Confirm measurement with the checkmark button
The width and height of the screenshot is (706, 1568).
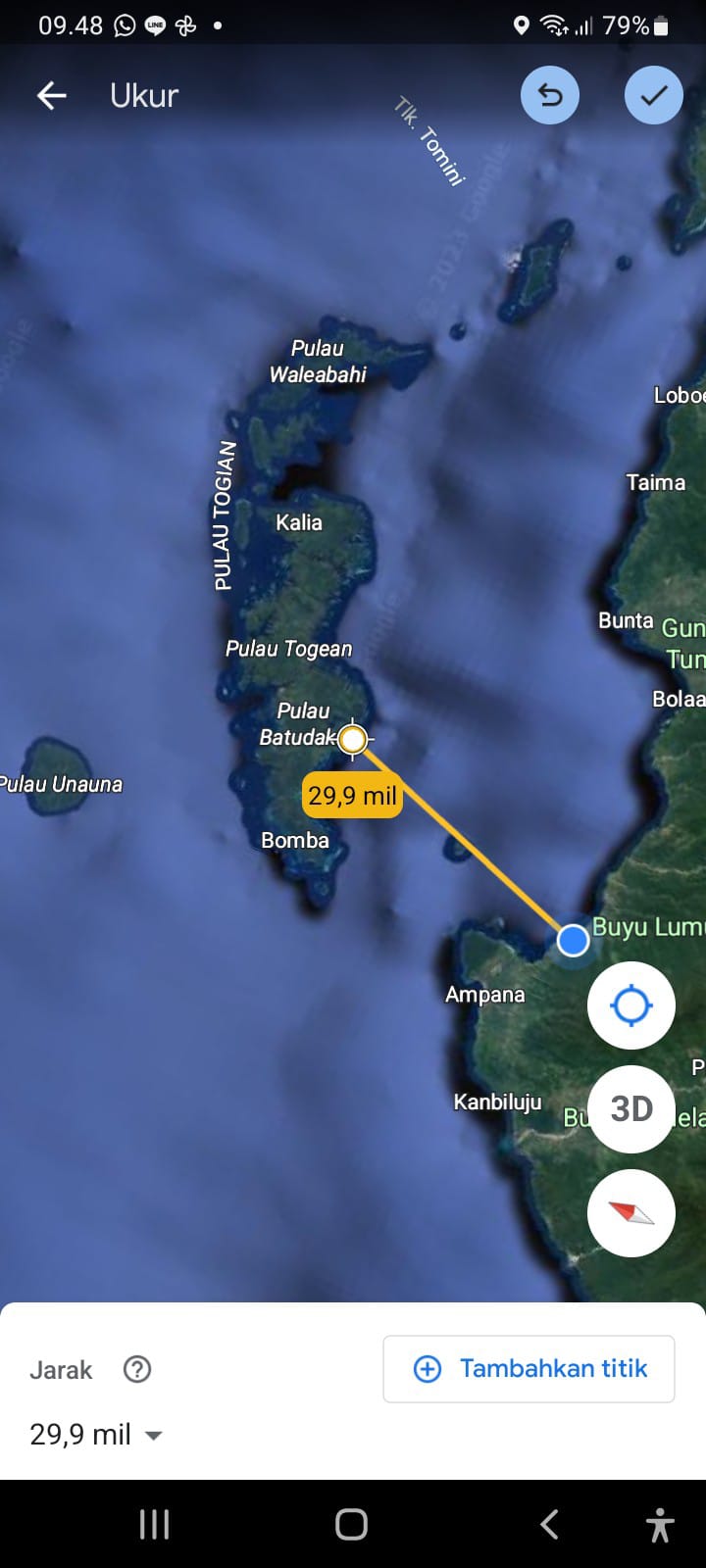click(653, 95)
